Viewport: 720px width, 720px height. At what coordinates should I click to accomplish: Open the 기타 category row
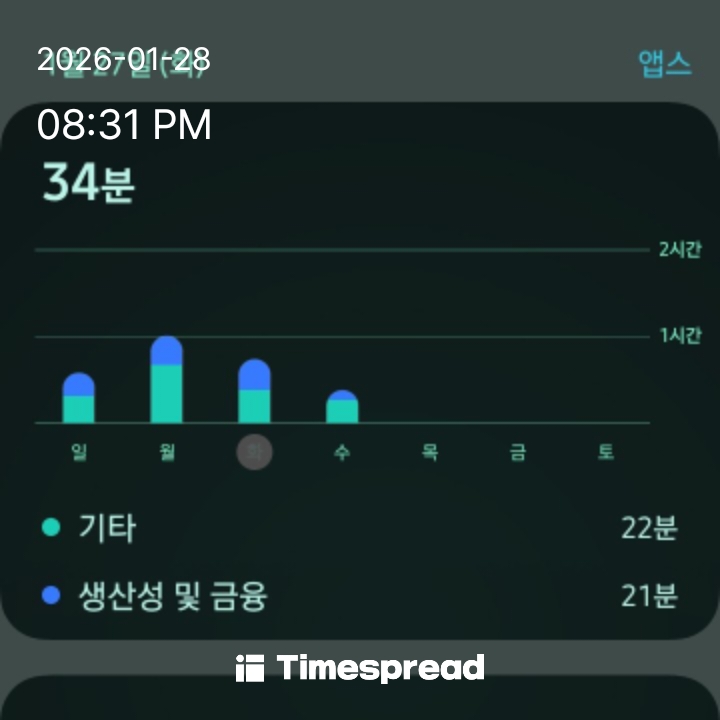[x=360, y=527]
